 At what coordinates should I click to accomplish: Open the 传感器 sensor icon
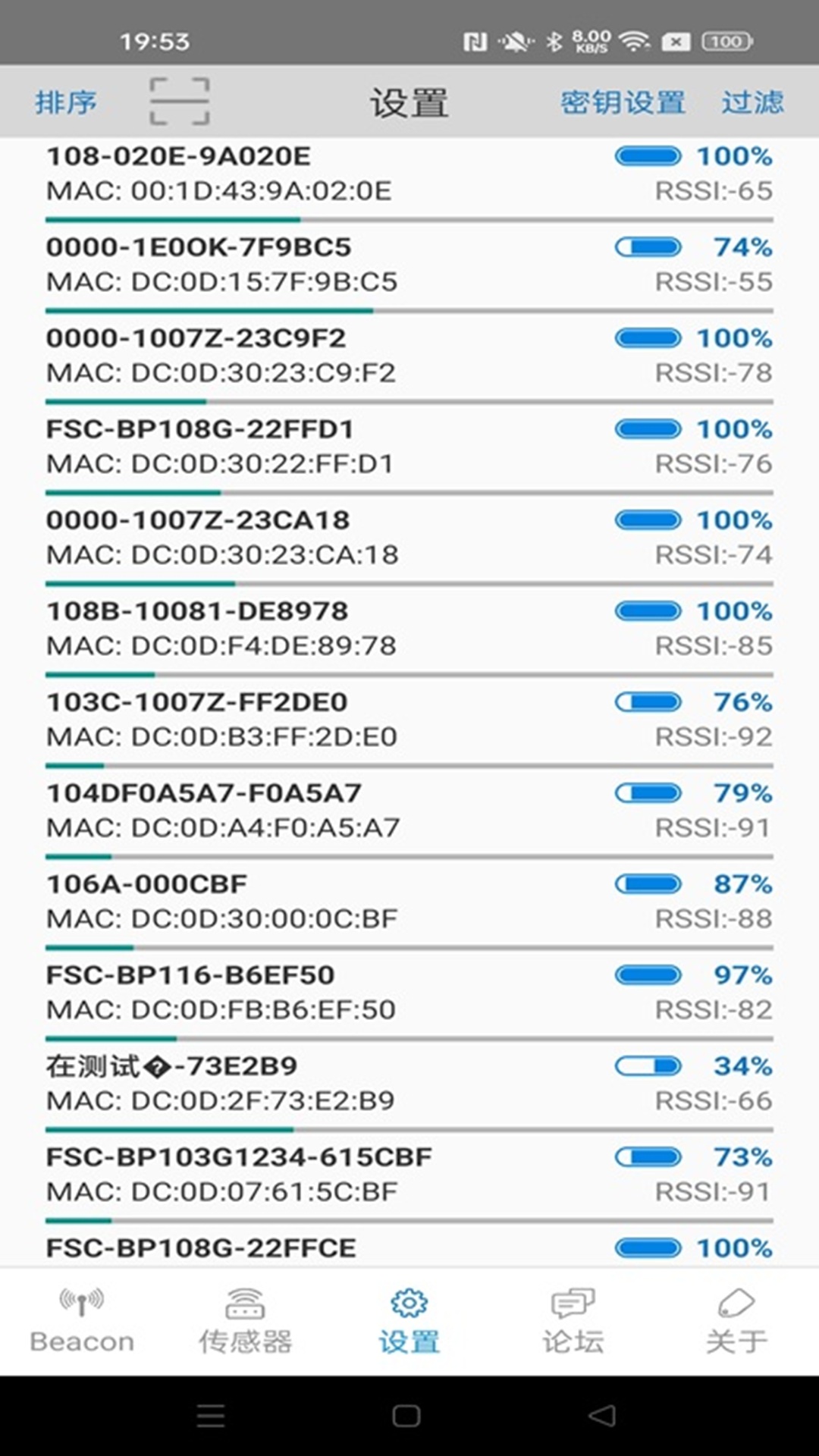245,1304
